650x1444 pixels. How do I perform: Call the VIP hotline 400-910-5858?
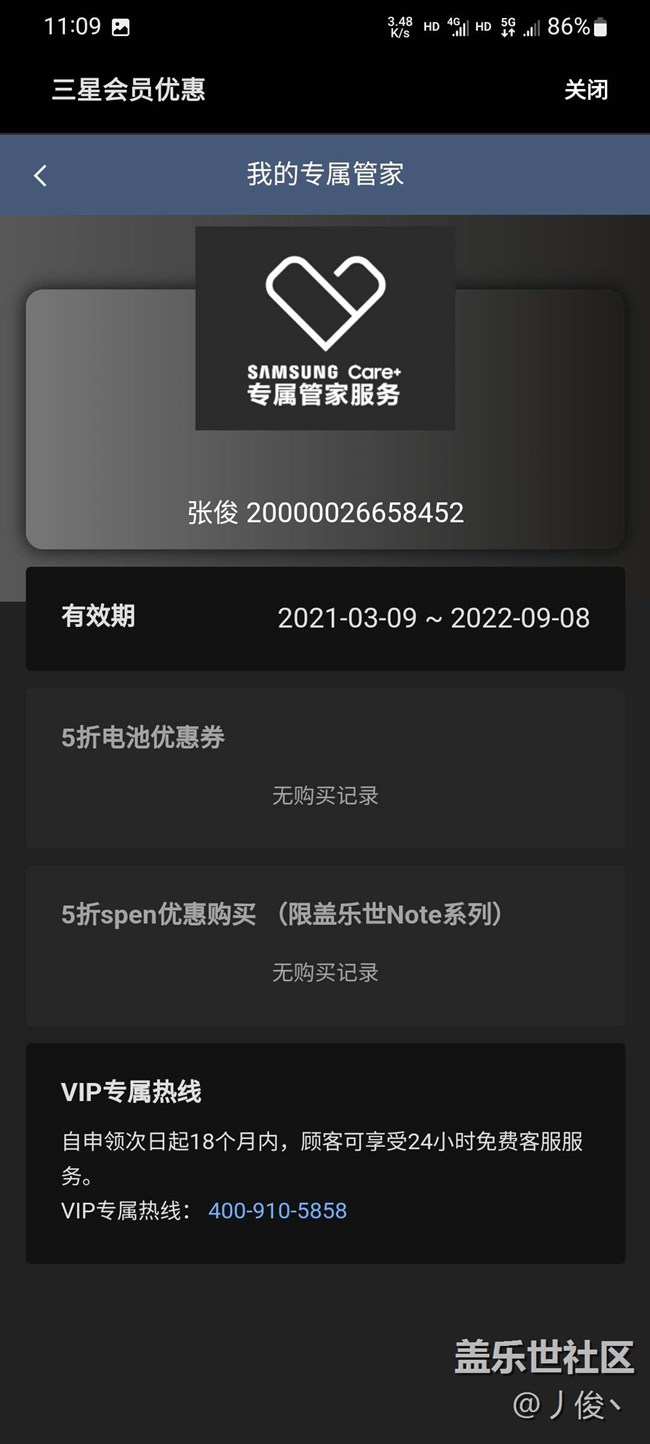[x=277, y=1211]
